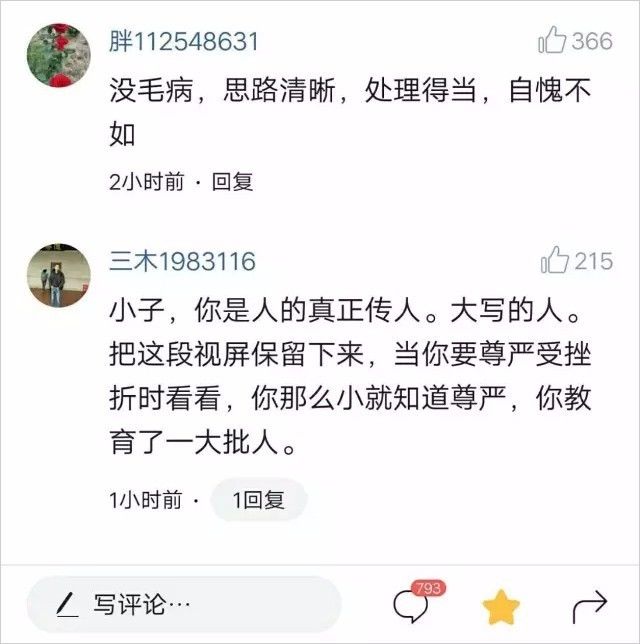640x644 pixels.
Task: Open username 三木1983116
Action: tap(182, 262)
